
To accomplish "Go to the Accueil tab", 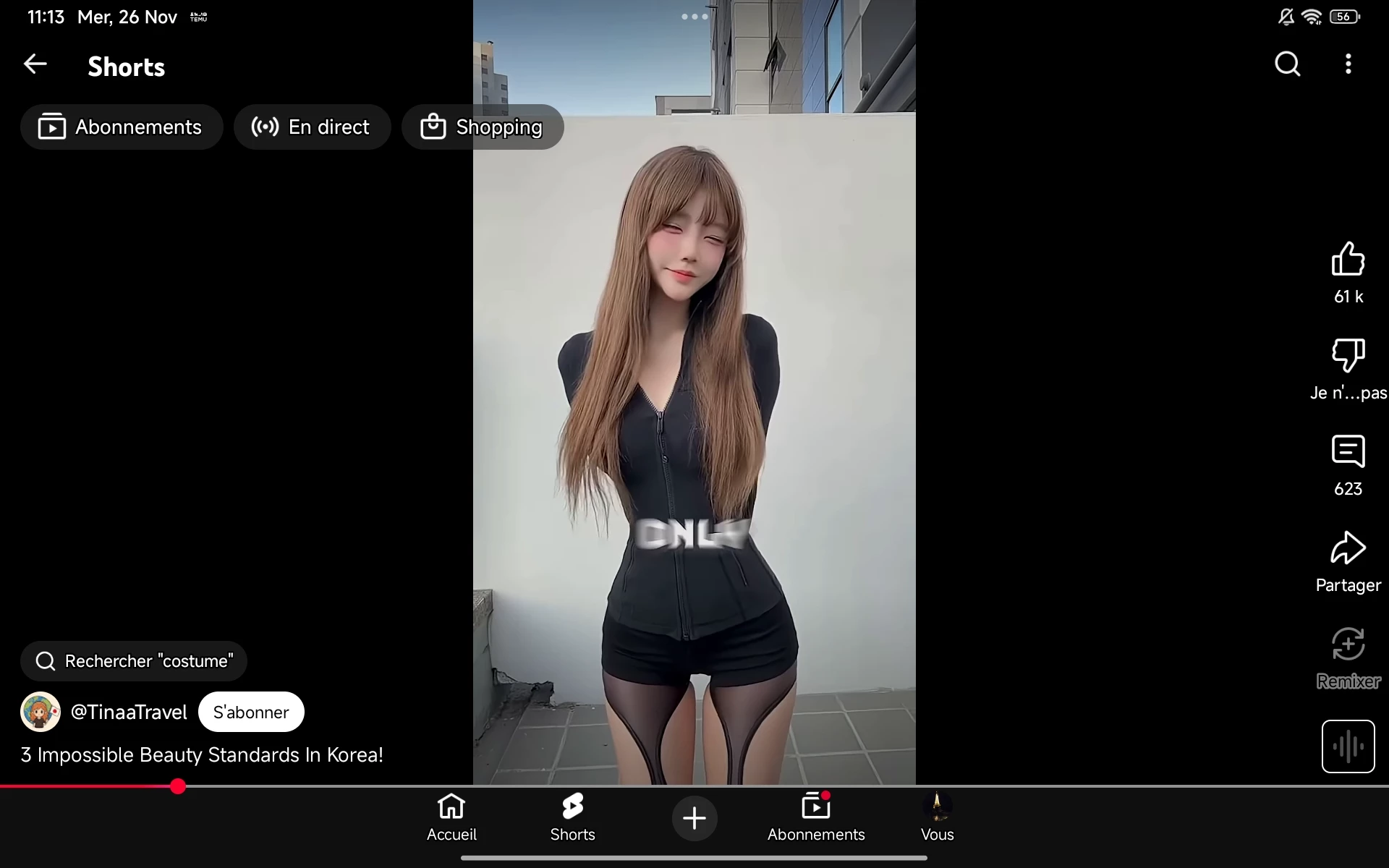I will coord(451,818).
